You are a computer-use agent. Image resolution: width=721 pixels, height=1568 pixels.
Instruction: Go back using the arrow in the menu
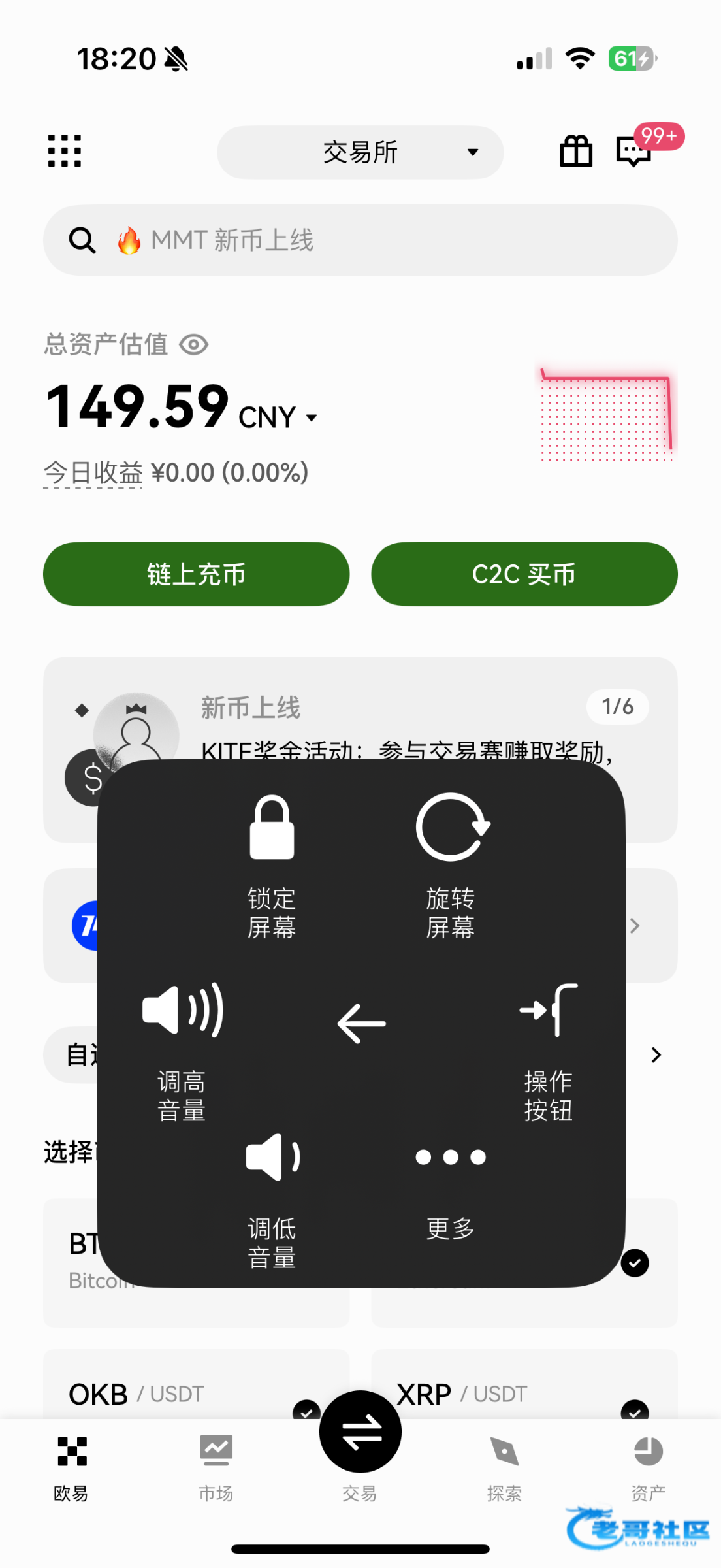point(361,1023)
